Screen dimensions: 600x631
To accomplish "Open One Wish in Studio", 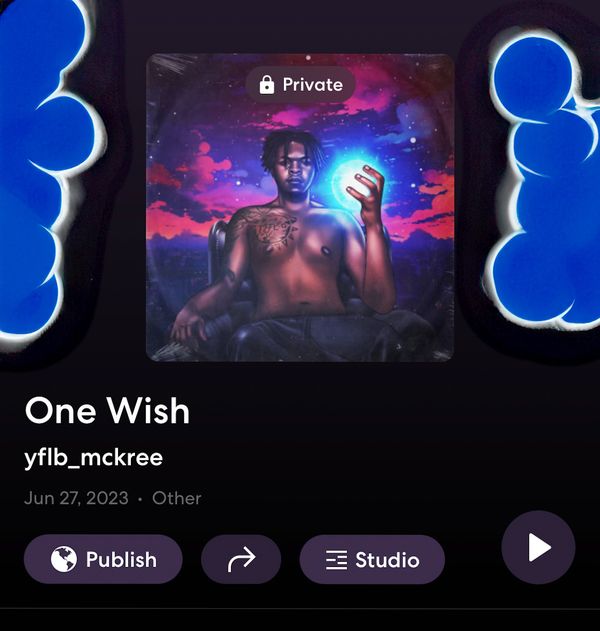I will [x=372, y=559].
